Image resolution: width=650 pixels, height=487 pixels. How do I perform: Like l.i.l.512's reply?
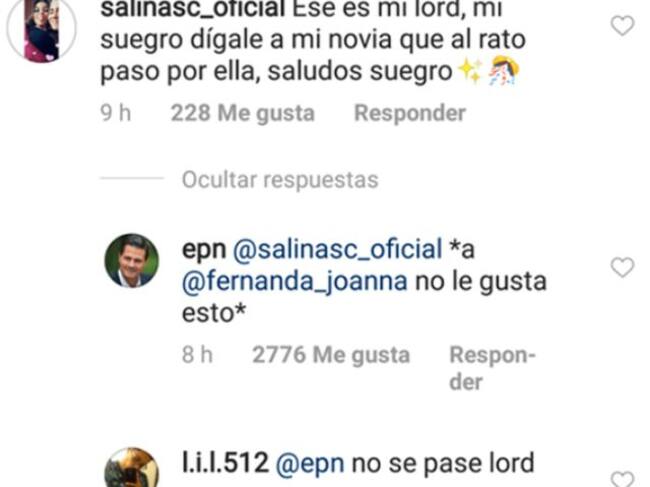point(622,479)
